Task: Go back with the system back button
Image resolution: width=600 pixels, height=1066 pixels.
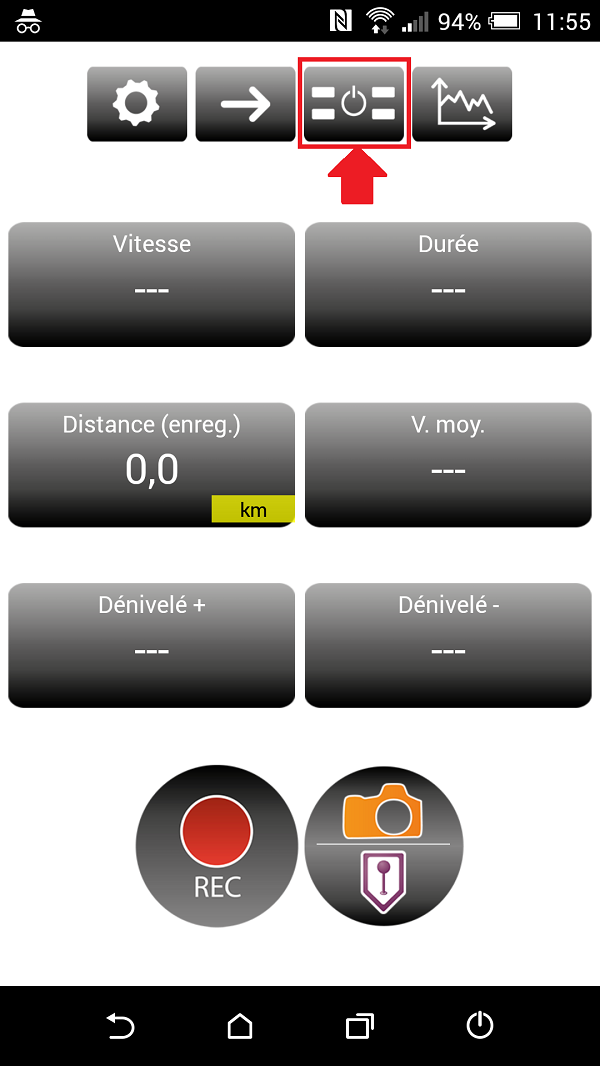Action: pos(120,1025)
